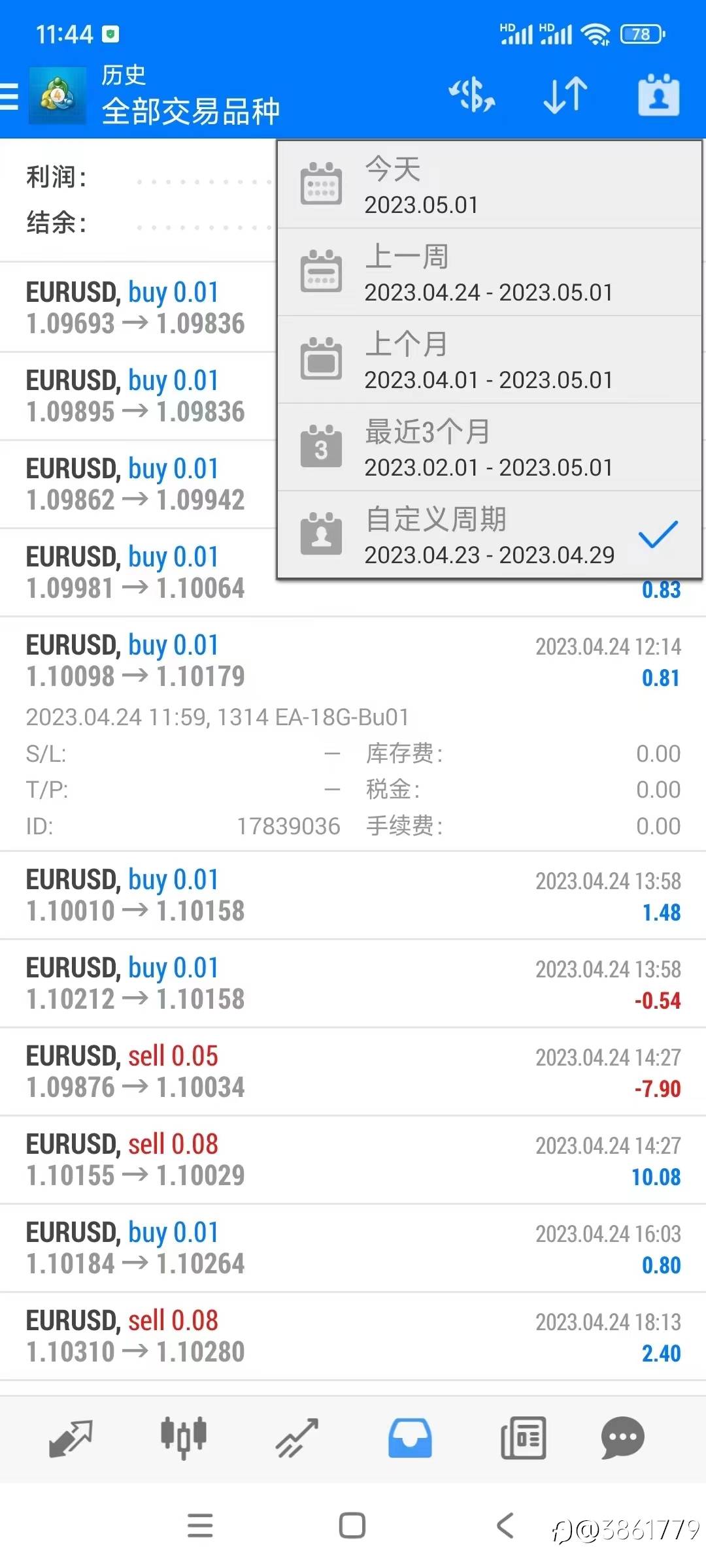Select 今天 period option

click(x=489, y=186)
